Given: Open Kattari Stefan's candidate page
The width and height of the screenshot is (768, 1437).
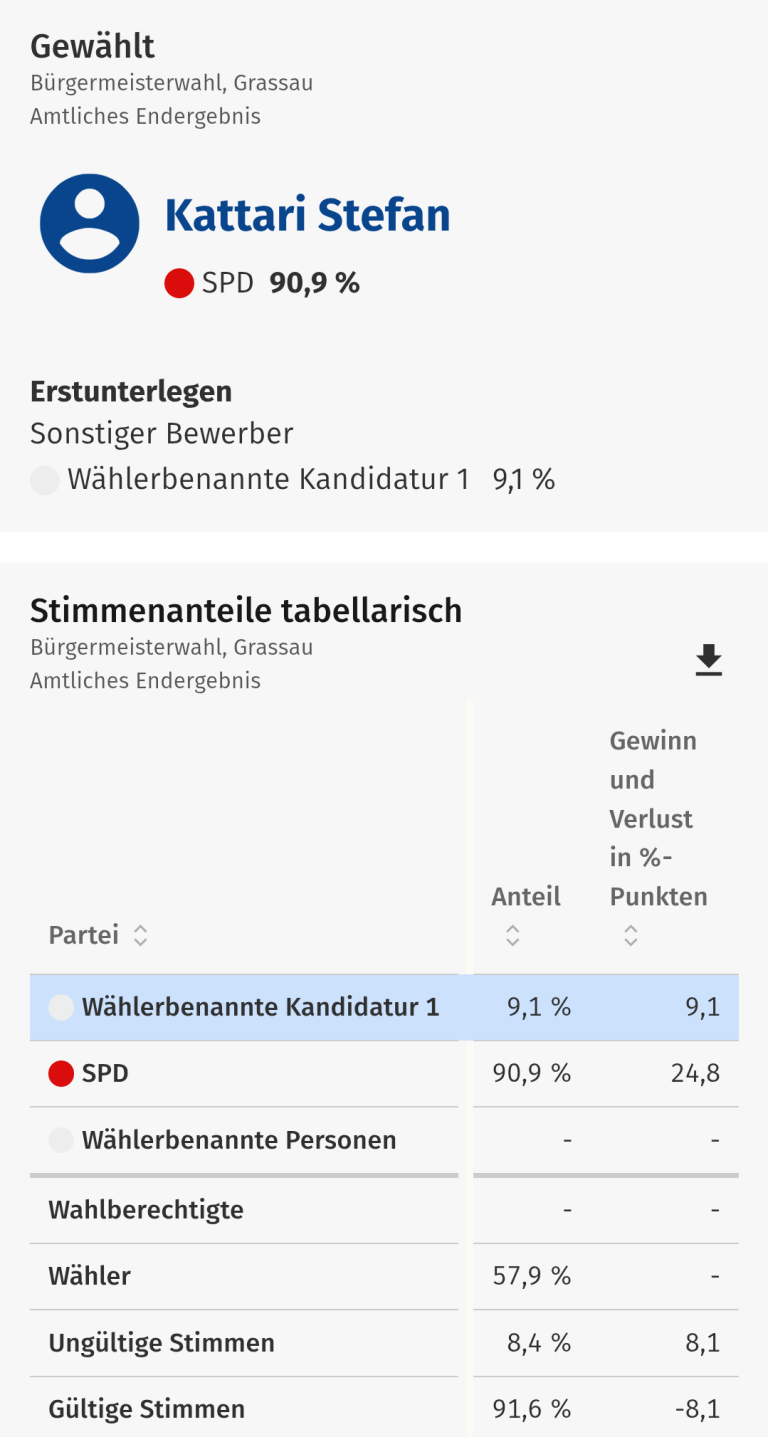Looking at the screenshot, I should click(306, 216).
